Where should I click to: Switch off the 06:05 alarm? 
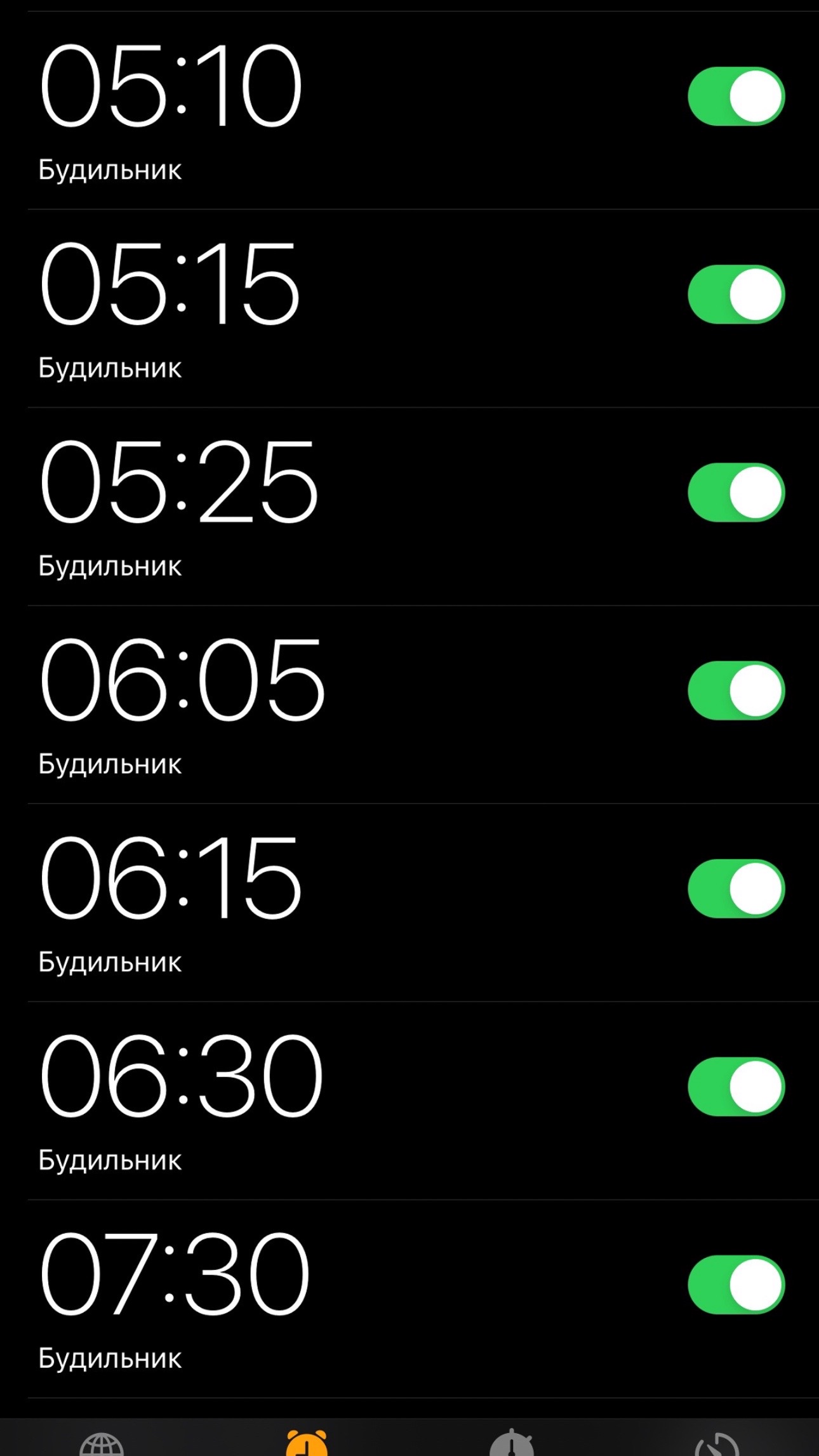coord(736,691)
